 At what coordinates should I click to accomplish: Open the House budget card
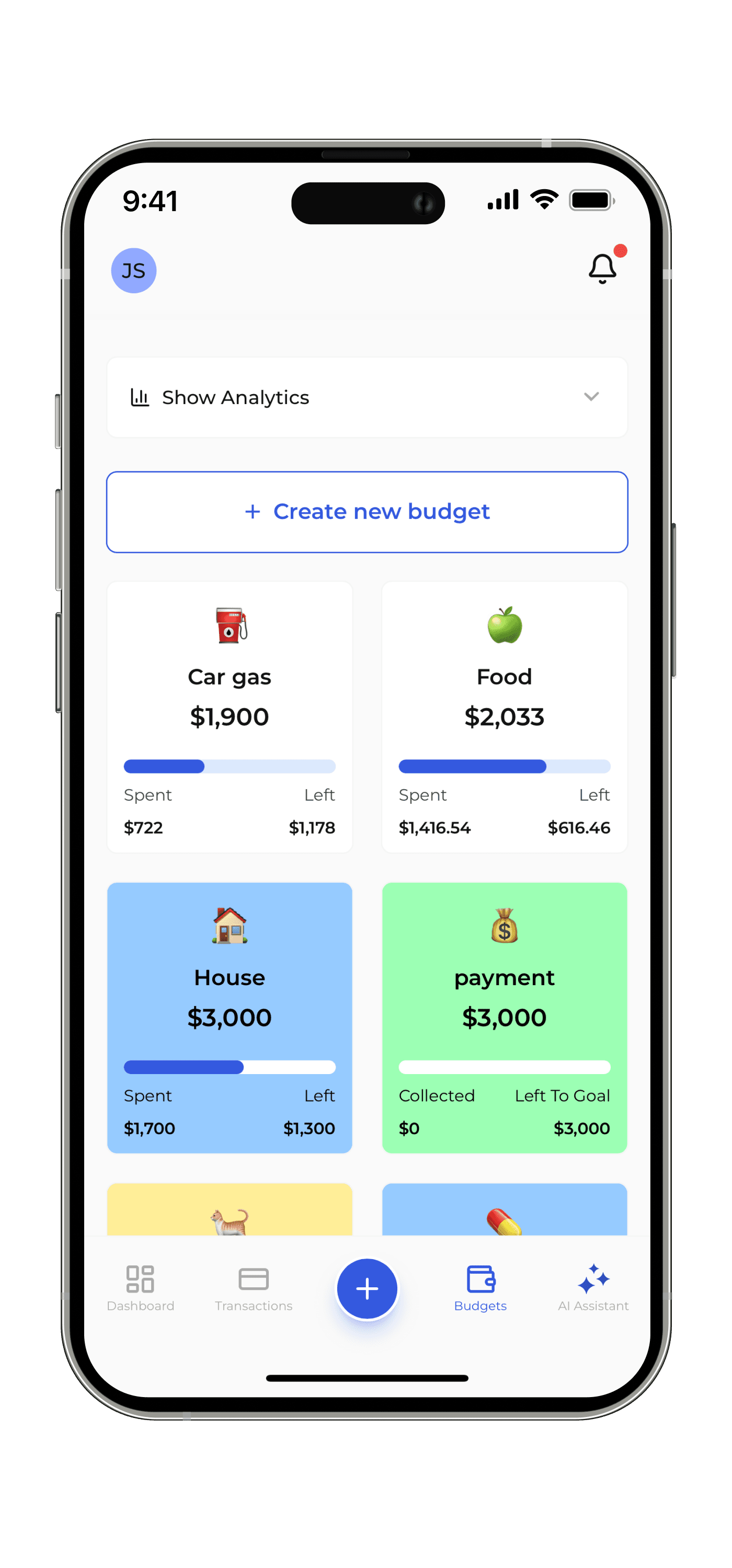[x=230, y=1017]
